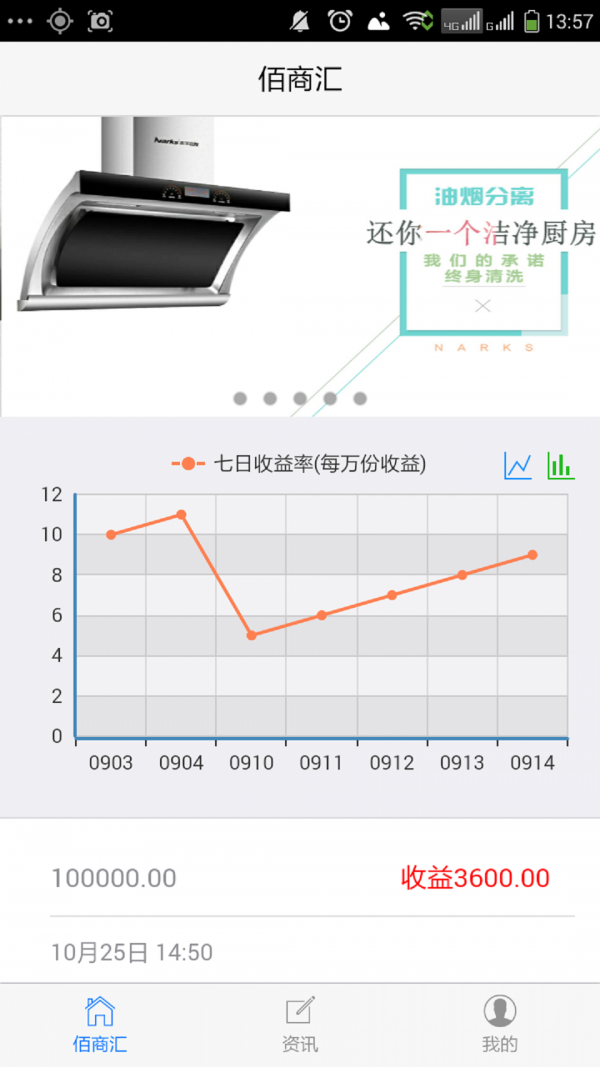Screen dimensions: 600x1067
Task: Tap the 0910 data point on chart
Action: (x=251, y=635)
